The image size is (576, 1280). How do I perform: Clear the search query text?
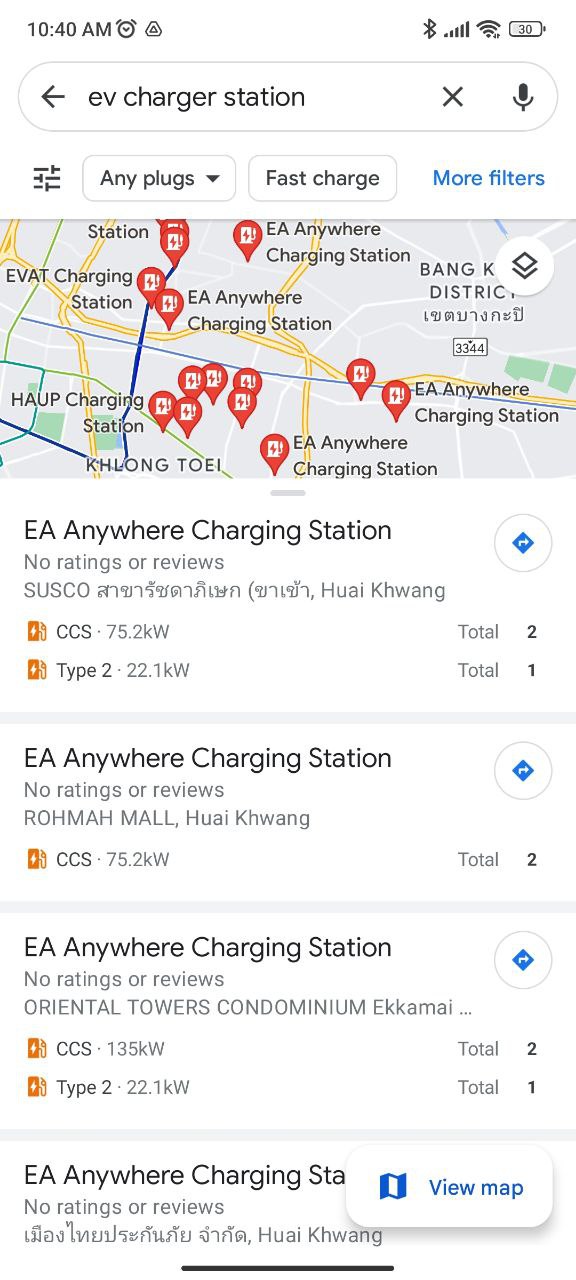point(453,97)
